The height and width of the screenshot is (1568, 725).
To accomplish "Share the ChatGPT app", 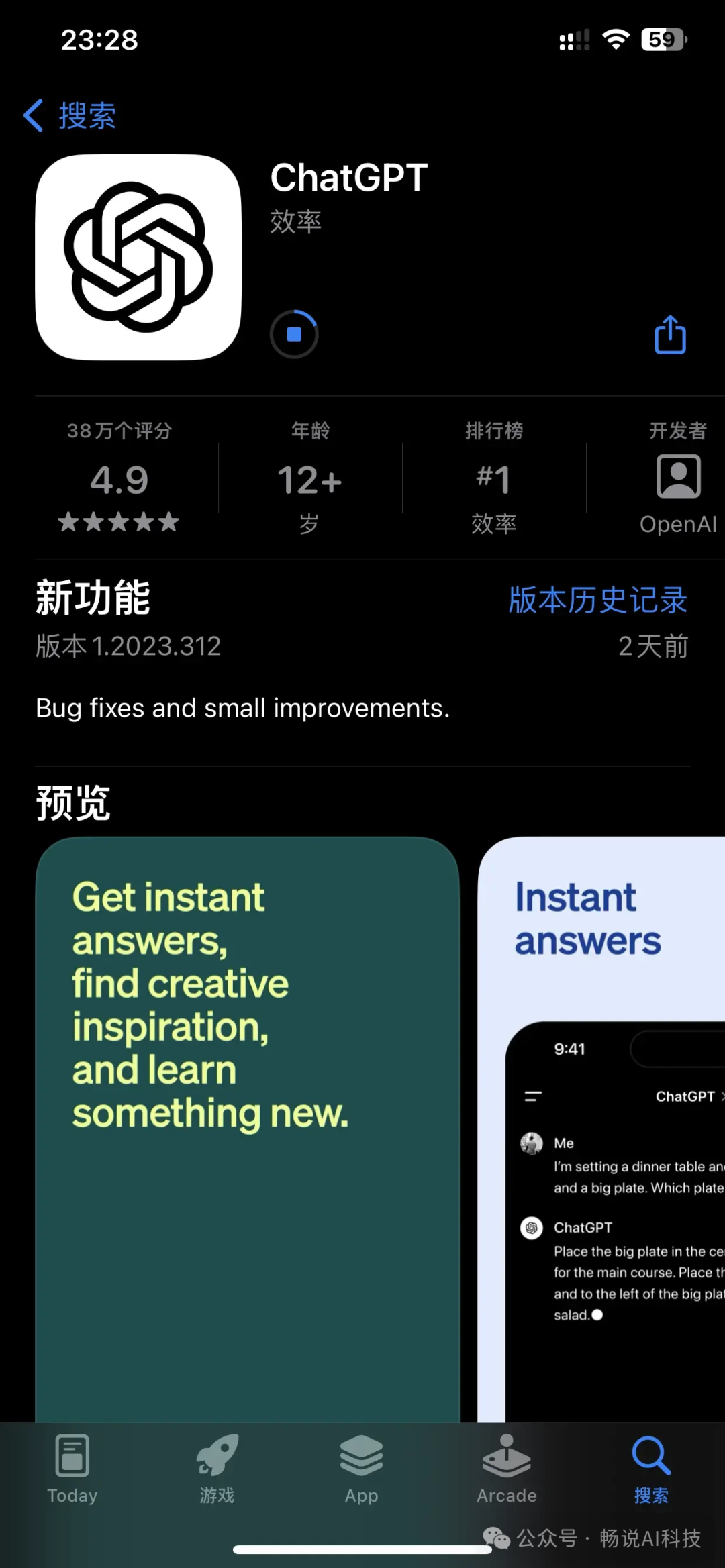I will 670,334.
